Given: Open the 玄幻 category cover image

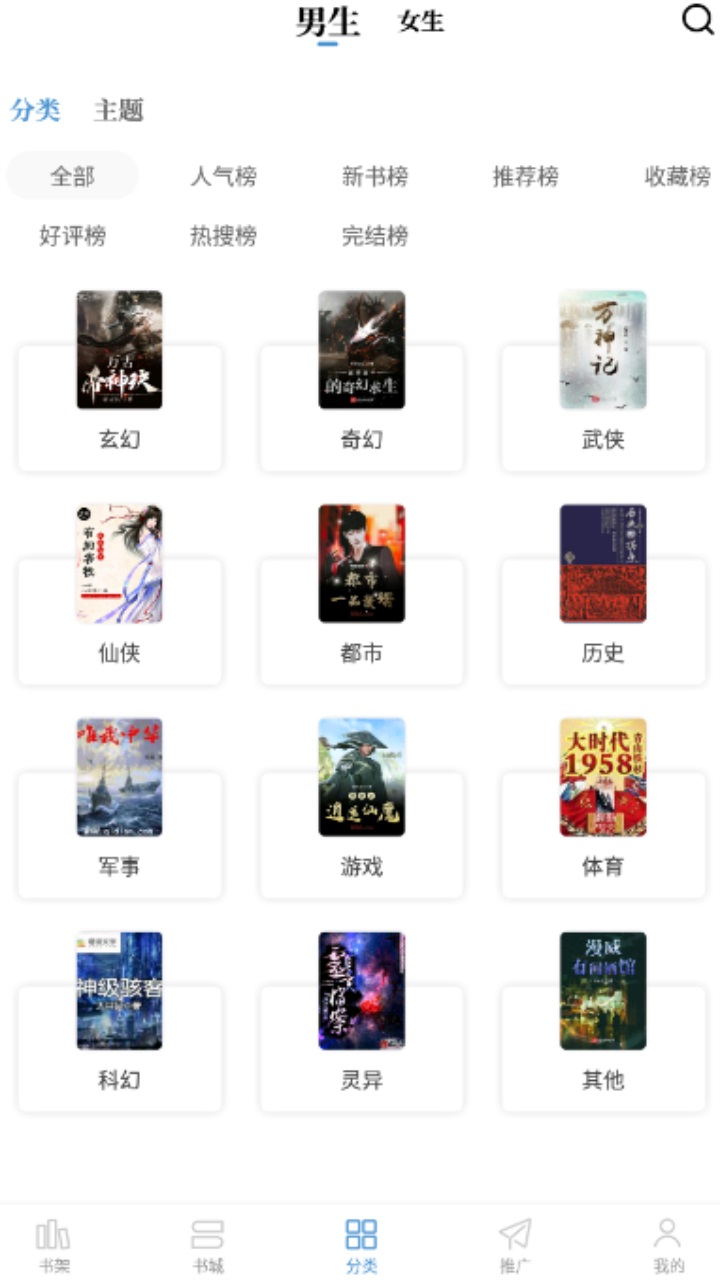Looking at the screenshot, I should click(119, 350).
